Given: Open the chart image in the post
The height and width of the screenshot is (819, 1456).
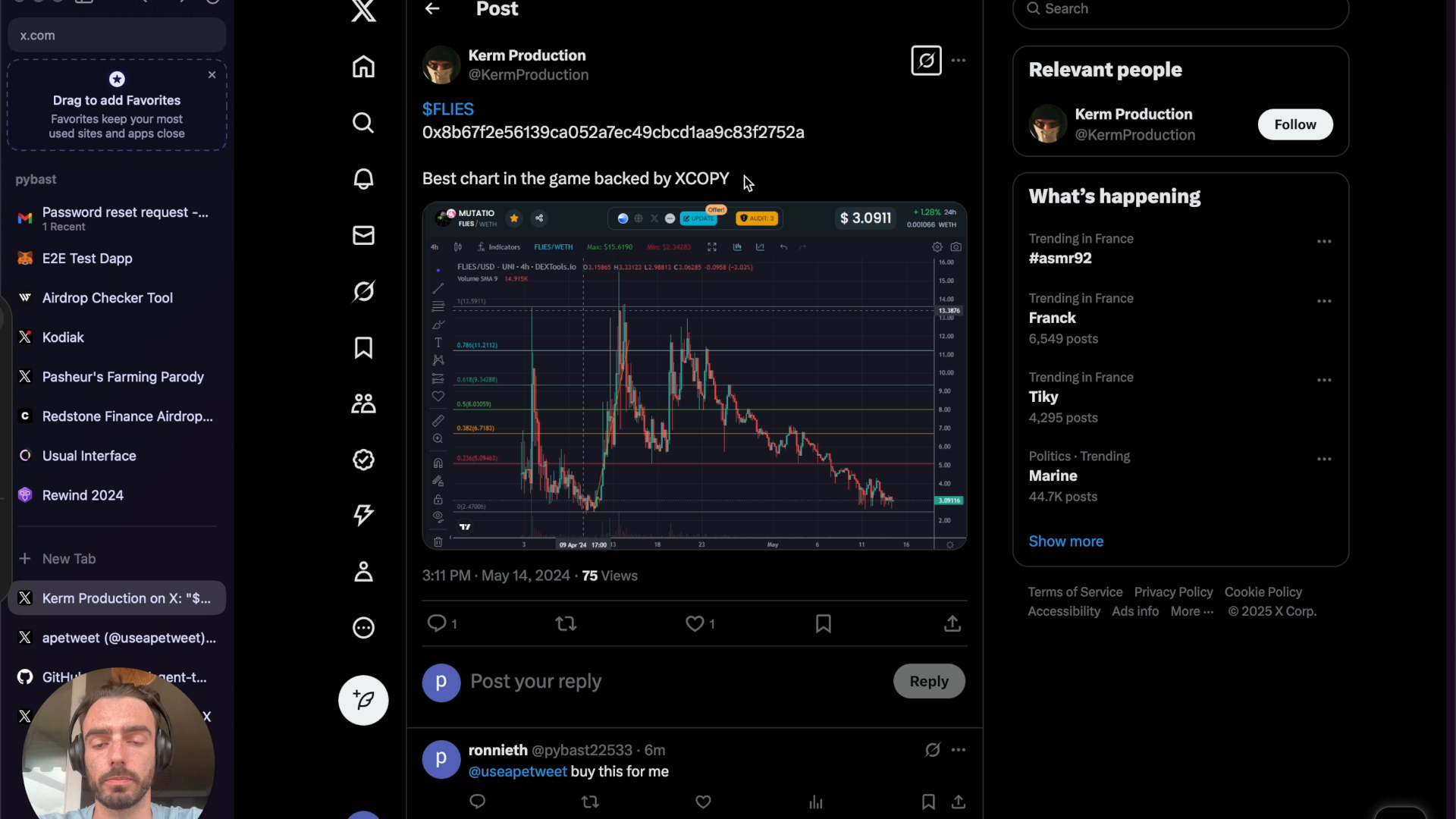Looking at the screenshot, I should [694, 375].
